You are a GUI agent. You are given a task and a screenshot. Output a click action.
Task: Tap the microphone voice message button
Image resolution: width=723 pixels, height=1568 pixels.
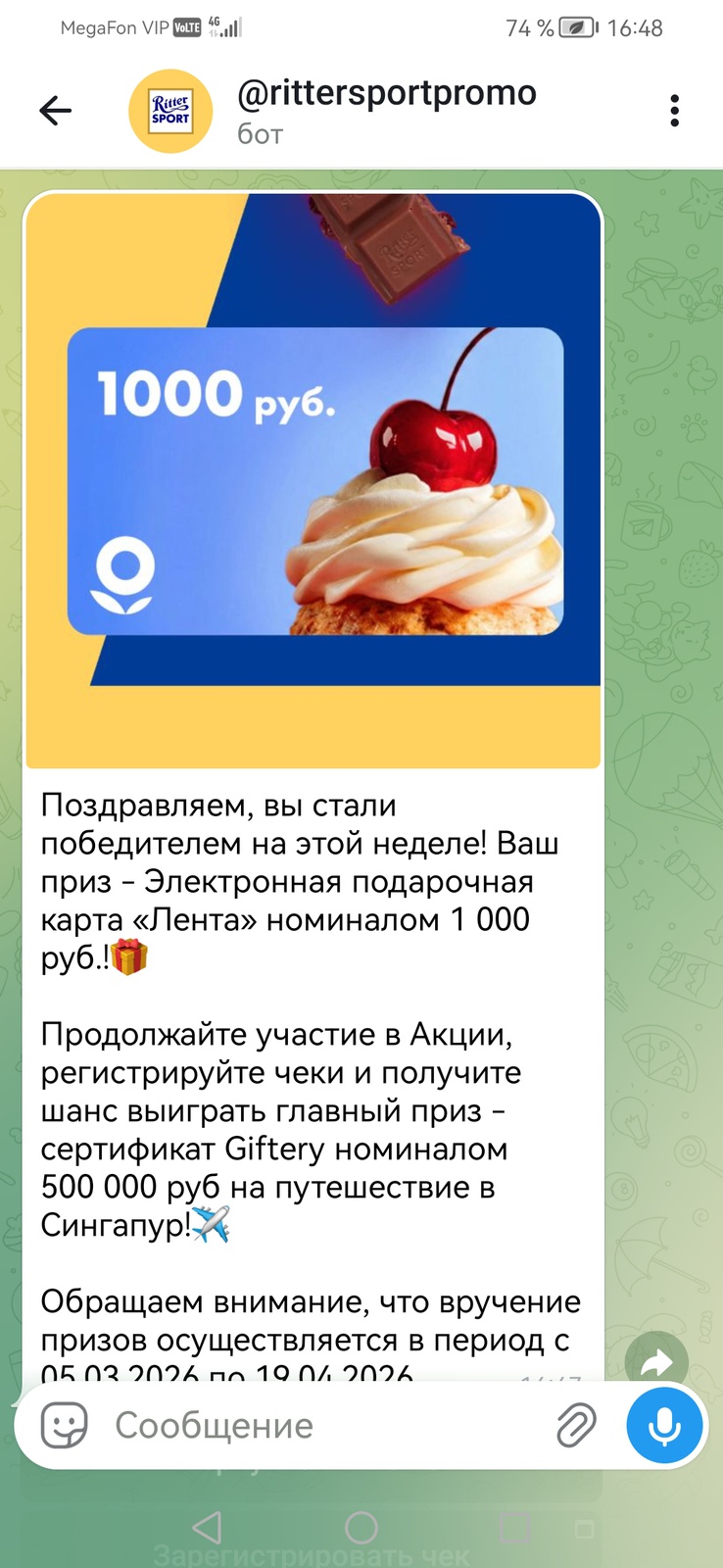(664, 1425)
